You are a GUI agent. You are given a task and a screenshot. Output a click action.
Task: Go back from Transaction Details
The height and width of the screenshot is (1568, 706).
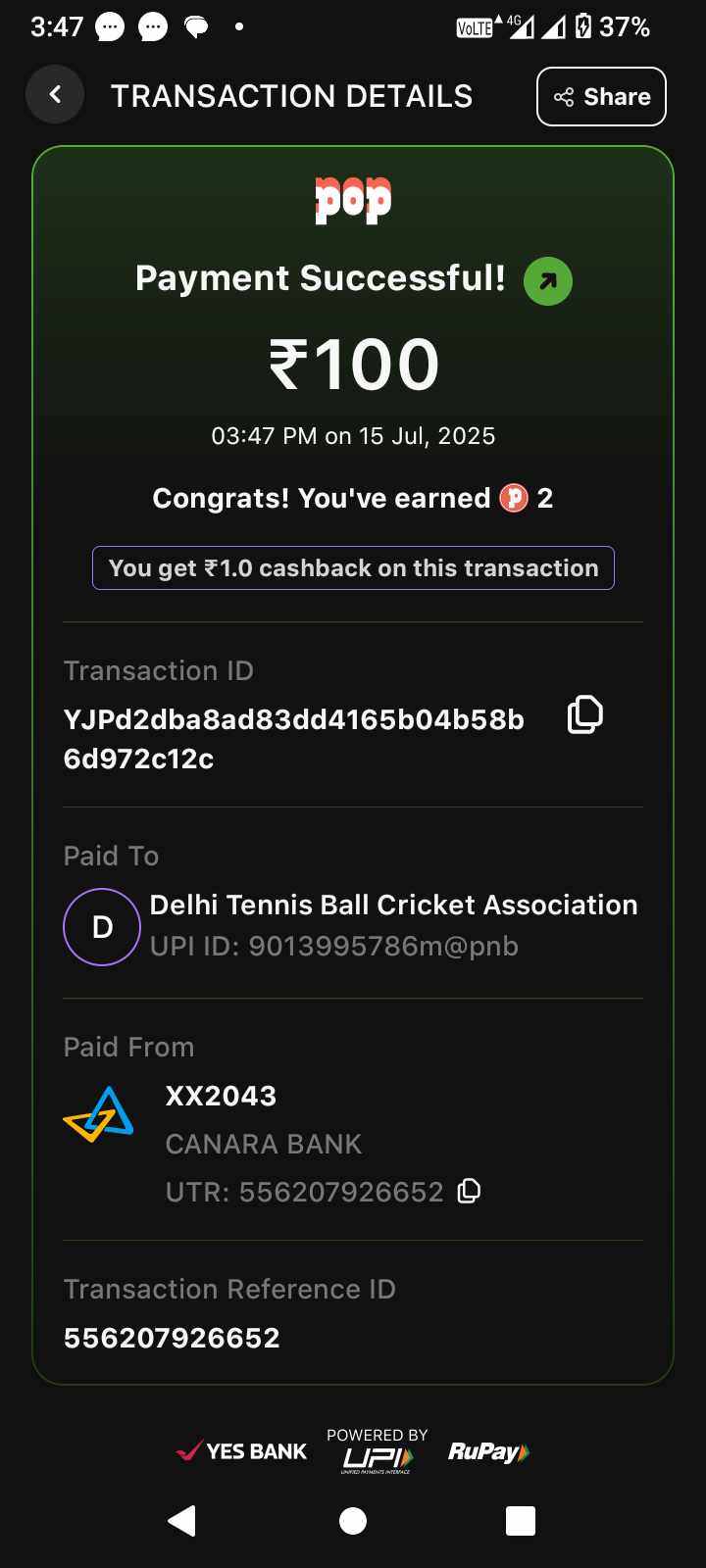pos(55,95)
